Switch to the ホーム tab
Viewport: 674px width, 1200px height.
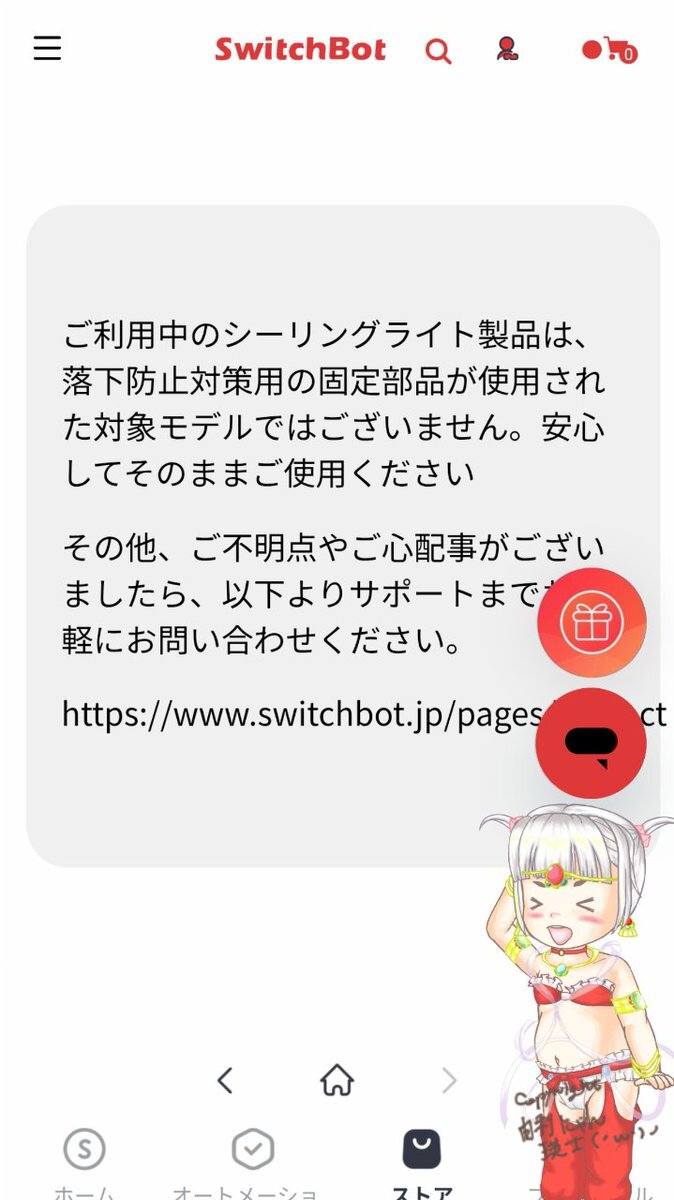(x=84, y=1165)
